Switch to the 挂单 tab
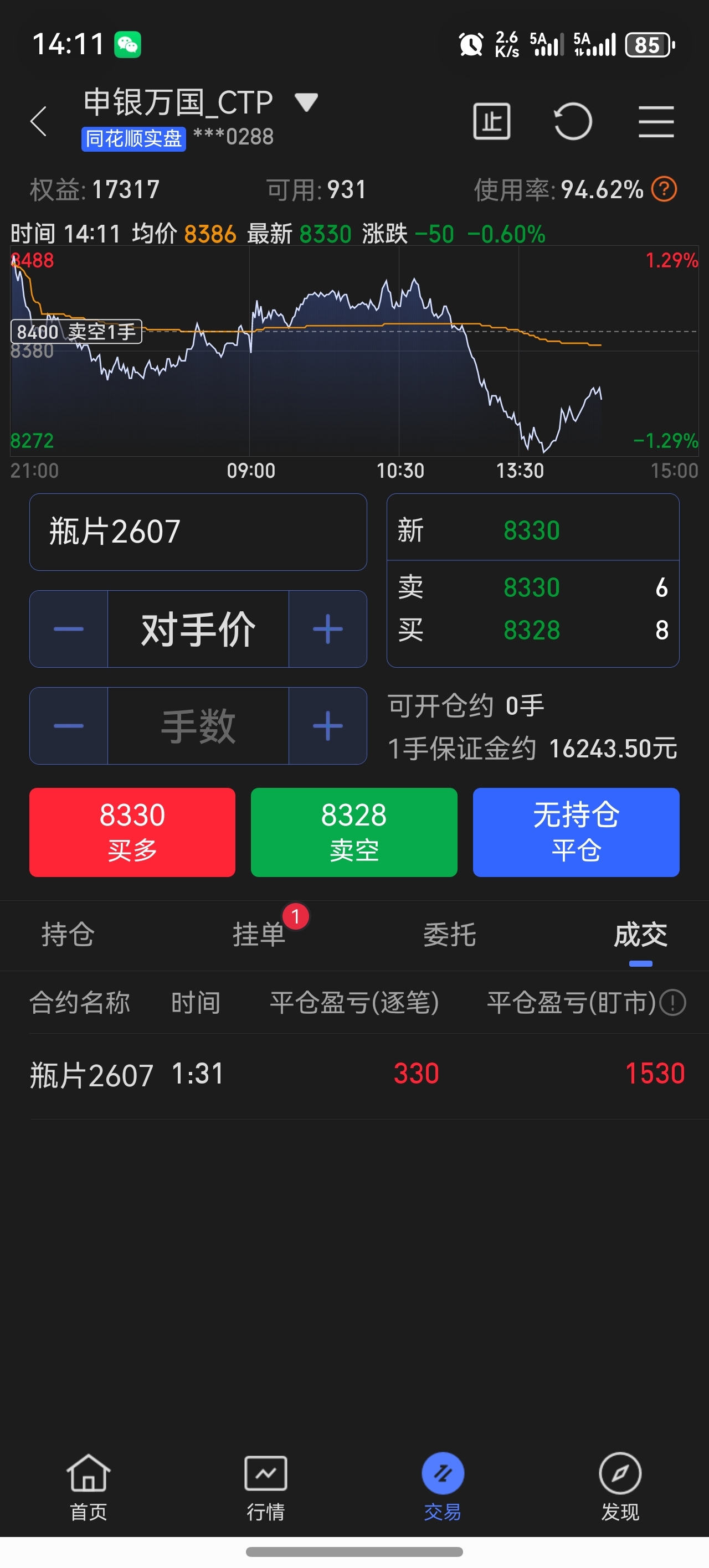Screen dimensions: 709x1568 (259, 935)
